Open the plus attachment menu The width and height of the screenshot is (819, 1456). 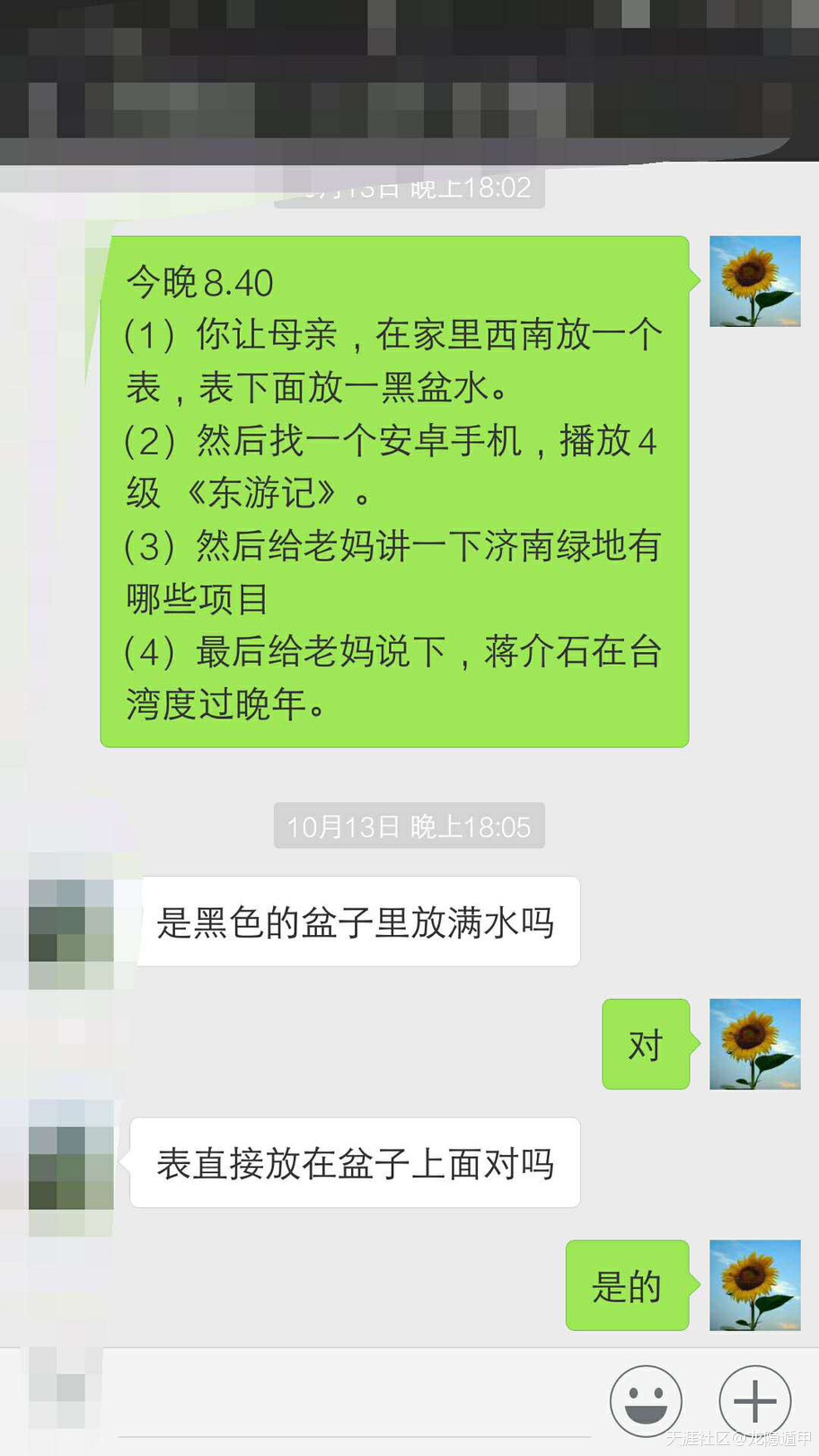coord(754,1400)
